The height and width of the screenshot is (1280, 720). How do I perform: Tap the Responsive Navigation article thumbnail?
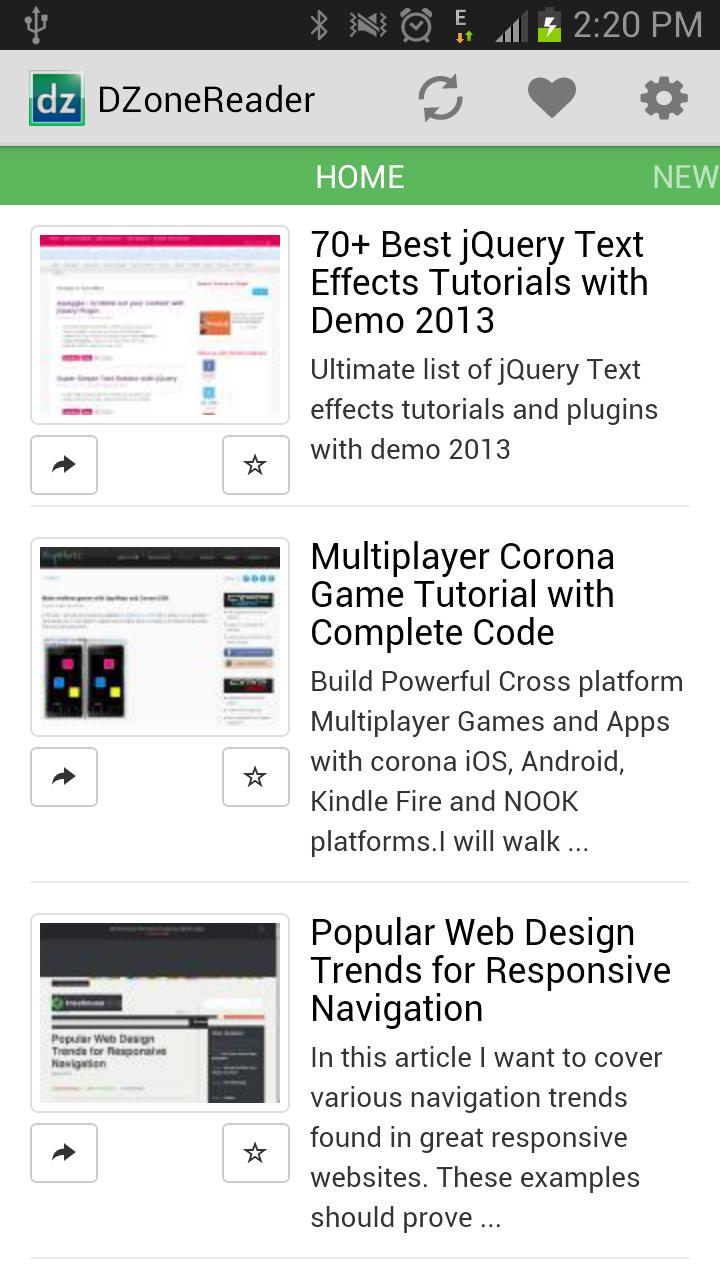tap(160, 1012)
